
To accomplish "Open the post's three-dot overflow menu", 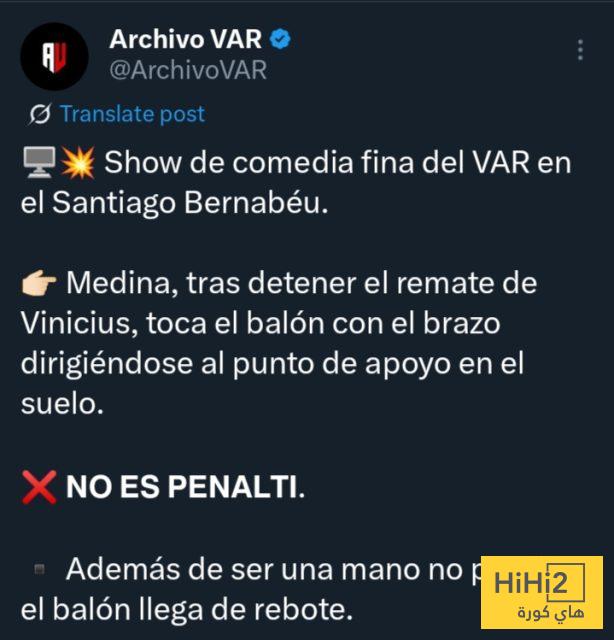I will (581, 50).
